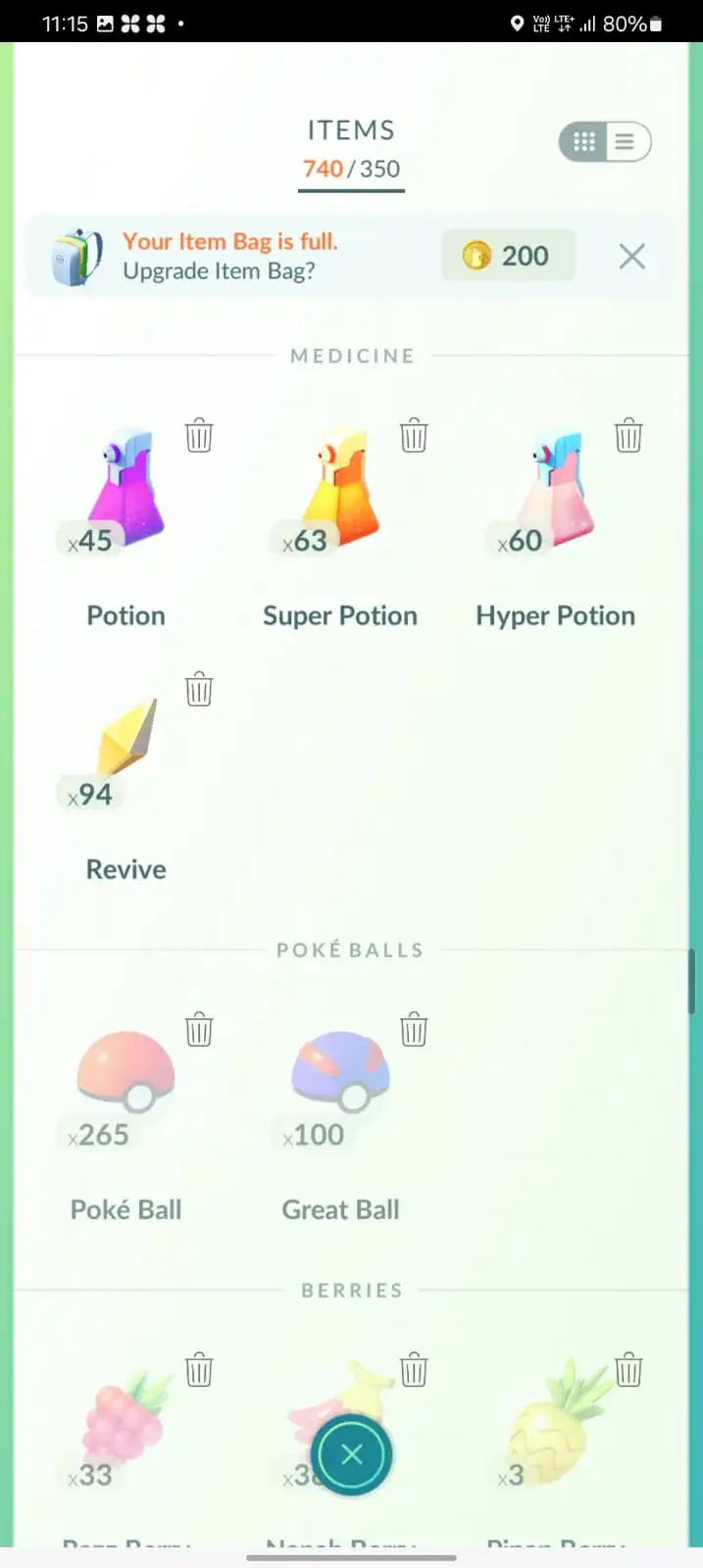Upgrade Item Bag for 200 coins
The height and width of the screenshot is (1568, 703).
coord(508,256)
